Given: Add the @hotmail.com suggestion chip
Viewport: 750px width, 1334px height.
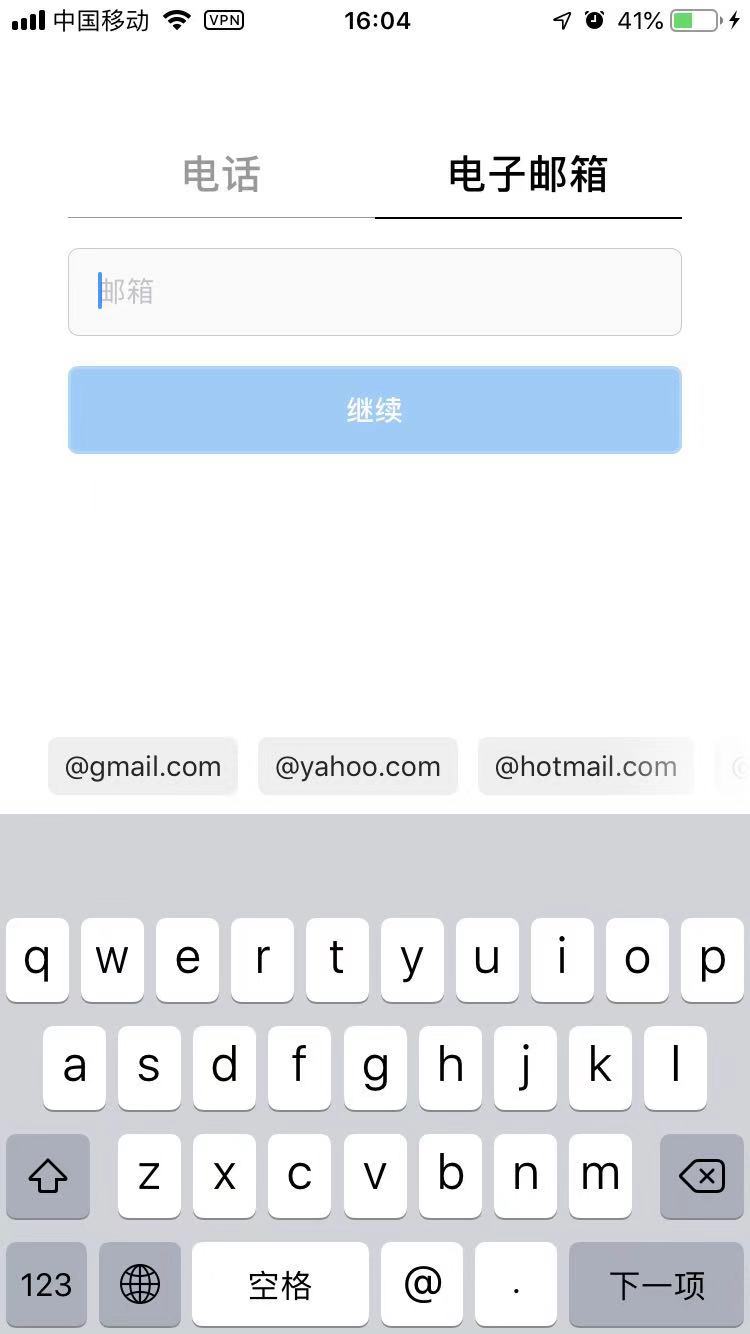Looking at the screenshot, I should point(586,767).
